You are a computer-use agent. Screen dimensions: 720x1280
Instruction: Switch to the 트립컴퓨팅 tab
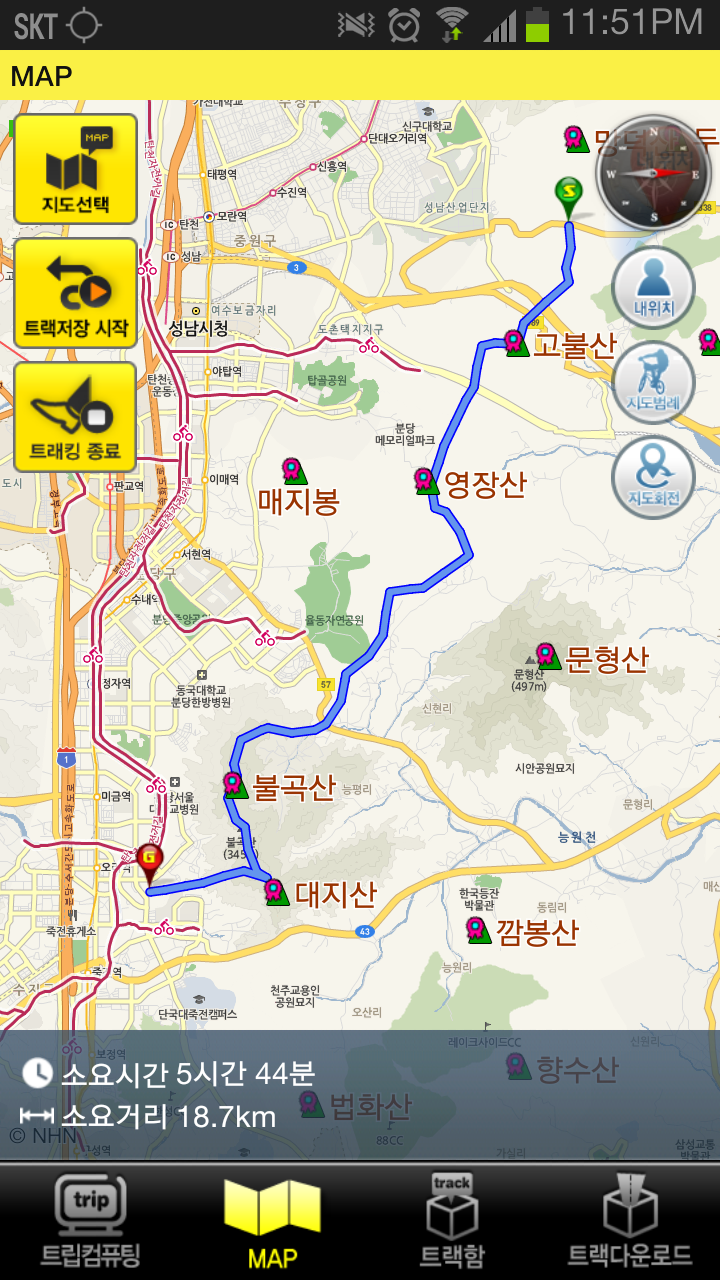click(x=90, y=1222)
